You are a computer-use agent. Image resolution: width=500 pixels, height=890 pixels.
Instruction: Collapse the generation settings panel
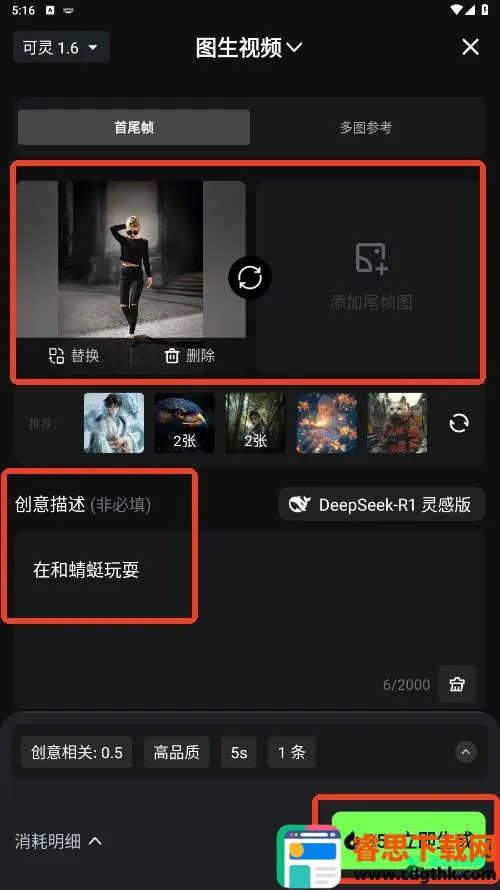pos(465,752)
